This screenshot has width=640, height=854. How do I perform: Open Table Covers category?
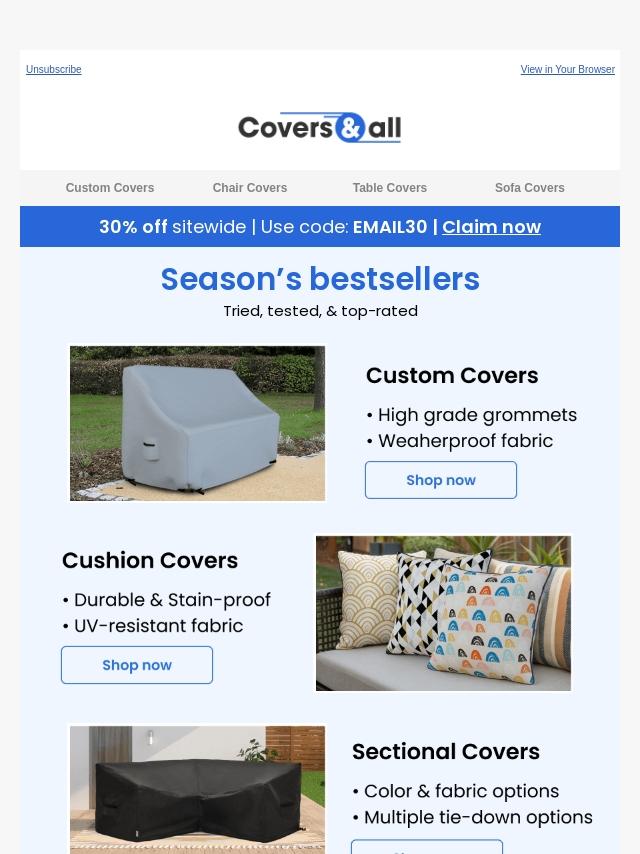(390, 188)
